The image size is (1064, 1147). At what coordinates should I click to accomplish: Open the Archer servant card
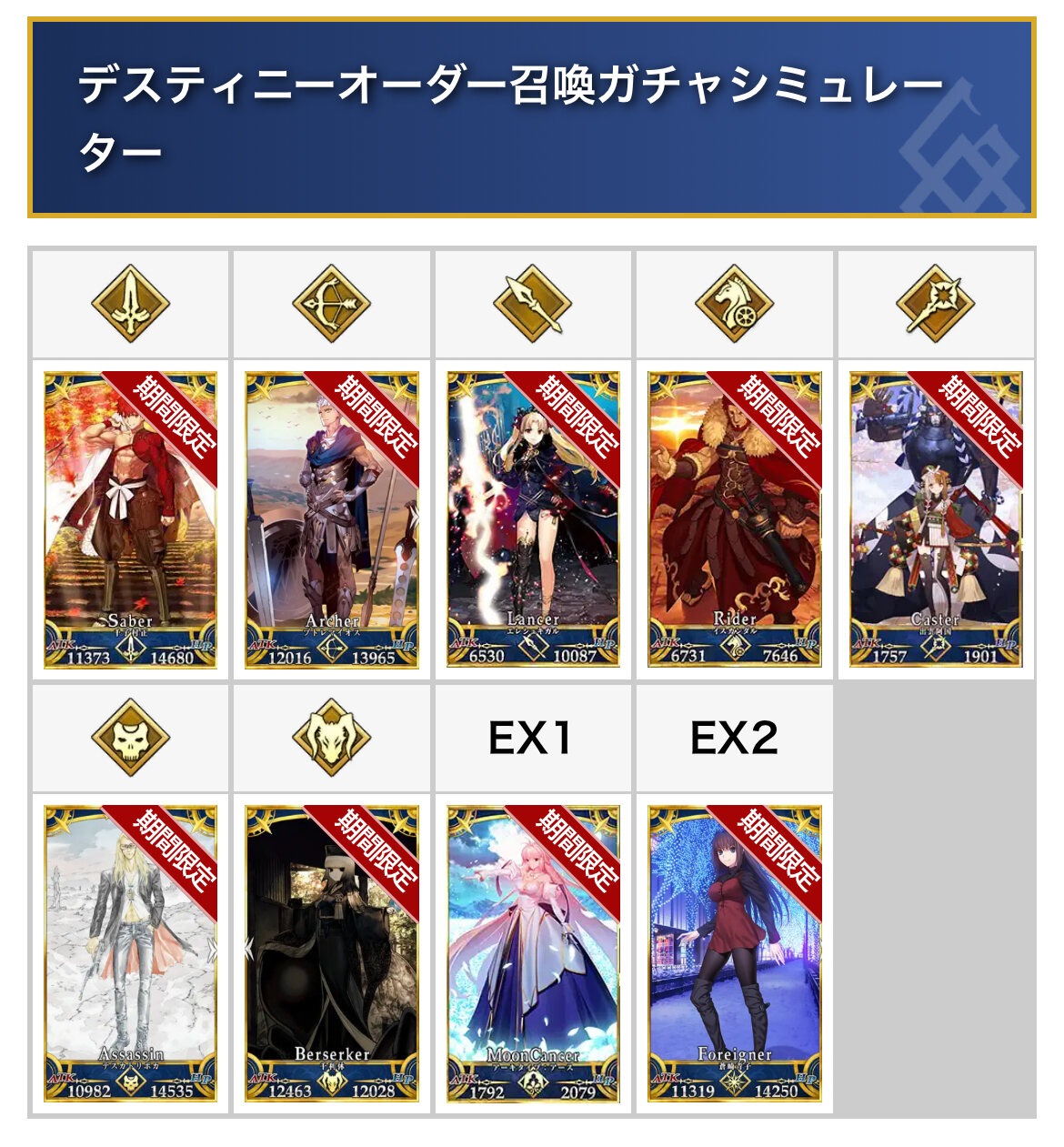click(x=332, y=519)
